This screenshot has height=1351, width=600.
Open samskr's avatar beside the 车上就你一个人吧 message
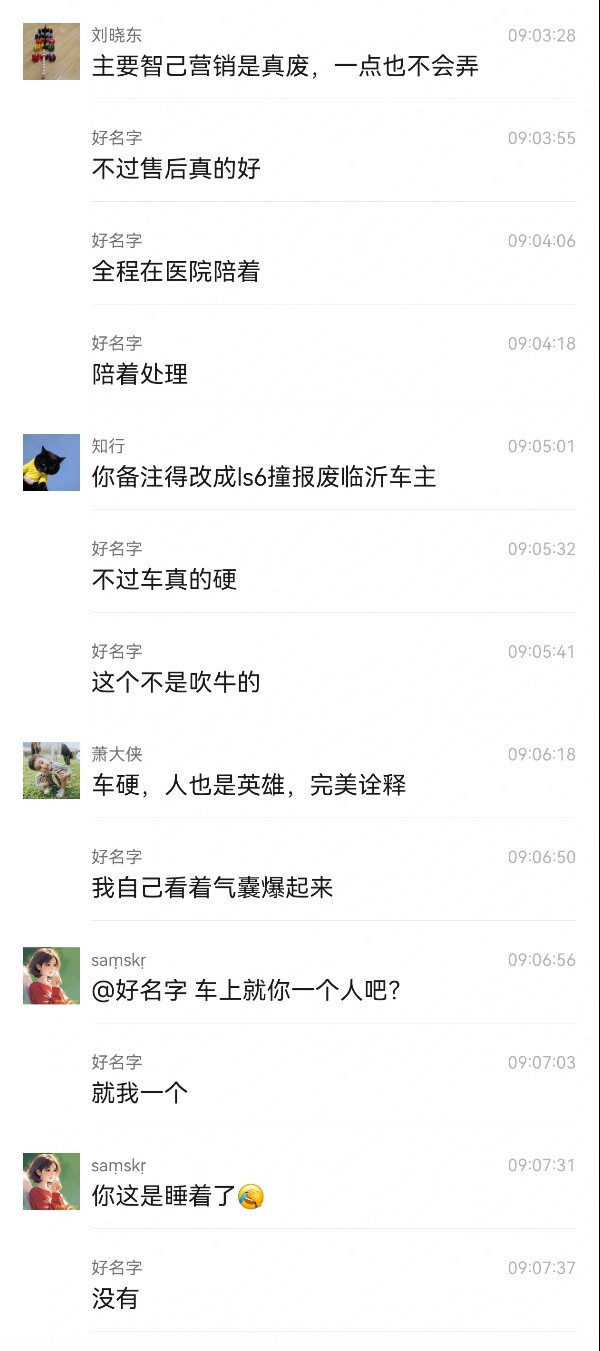coord(51,975)
